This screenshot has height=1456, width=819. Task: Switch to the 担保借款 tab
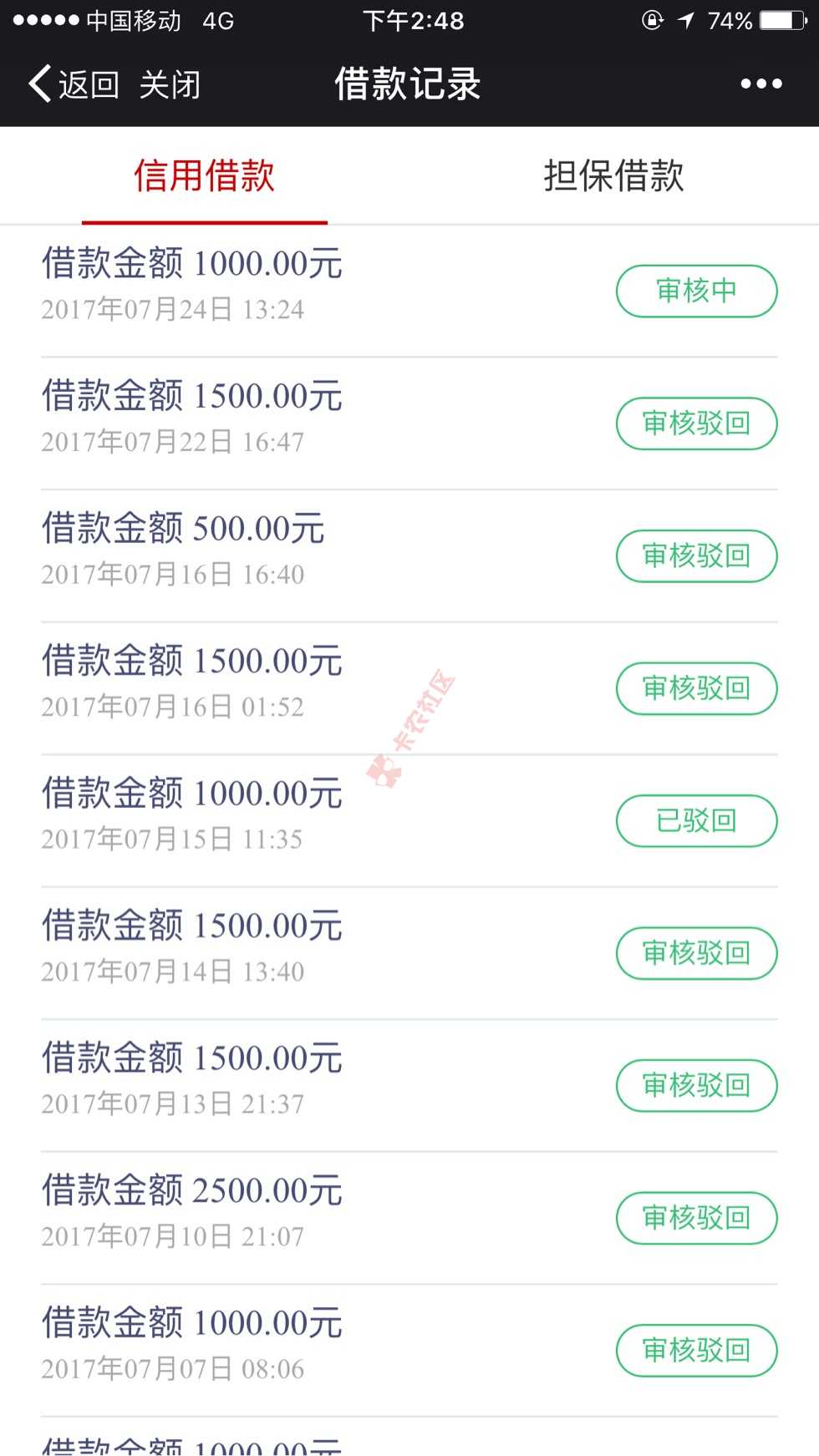tap(613, 176)
